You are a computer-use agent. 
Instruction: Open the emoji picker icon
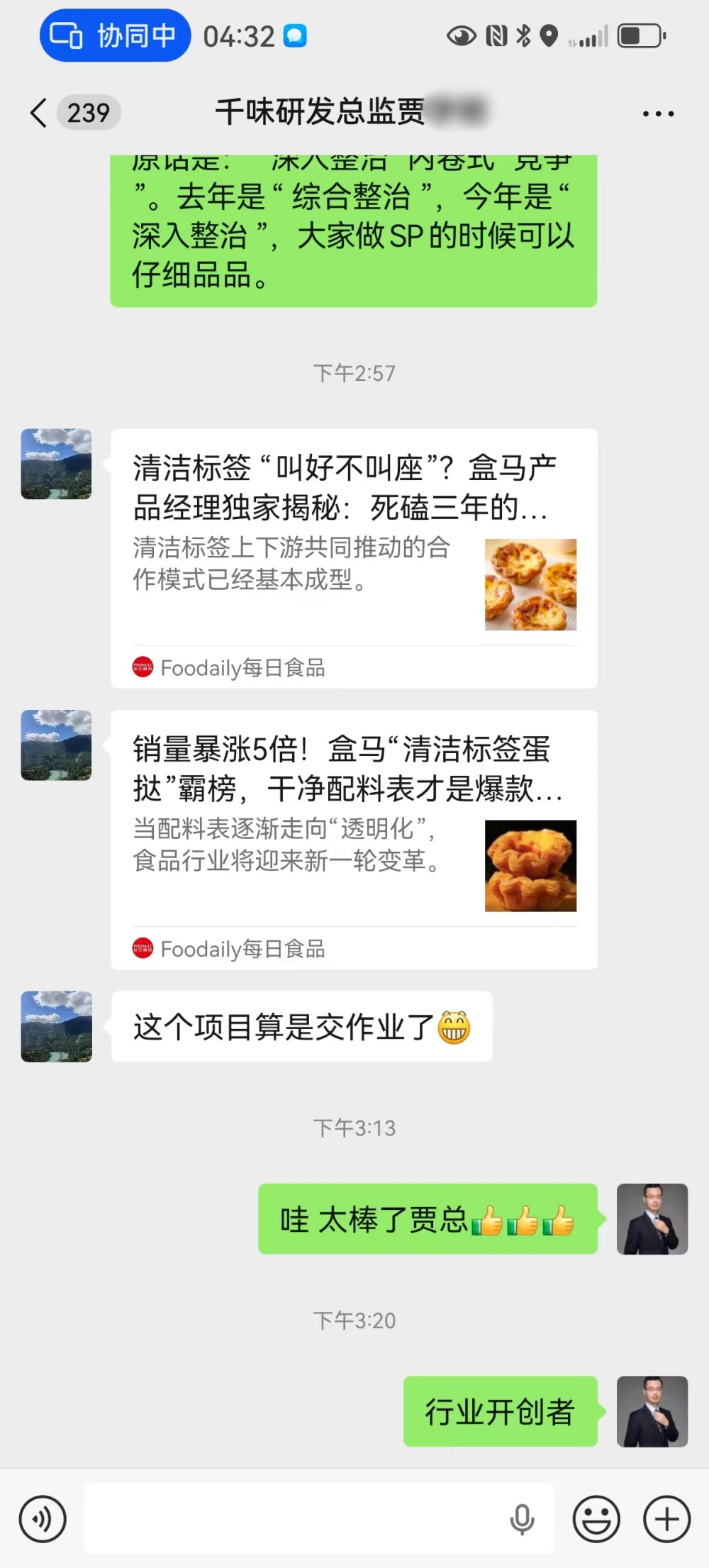[596, 1518]
